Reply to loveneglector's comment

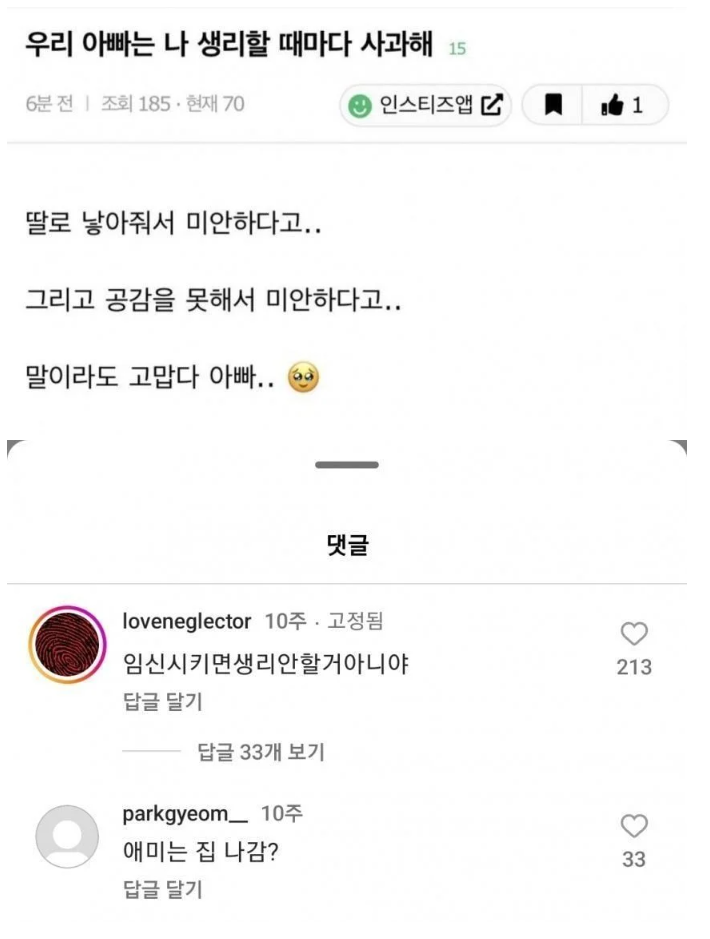pyautogui.click(x=161, y=702)
